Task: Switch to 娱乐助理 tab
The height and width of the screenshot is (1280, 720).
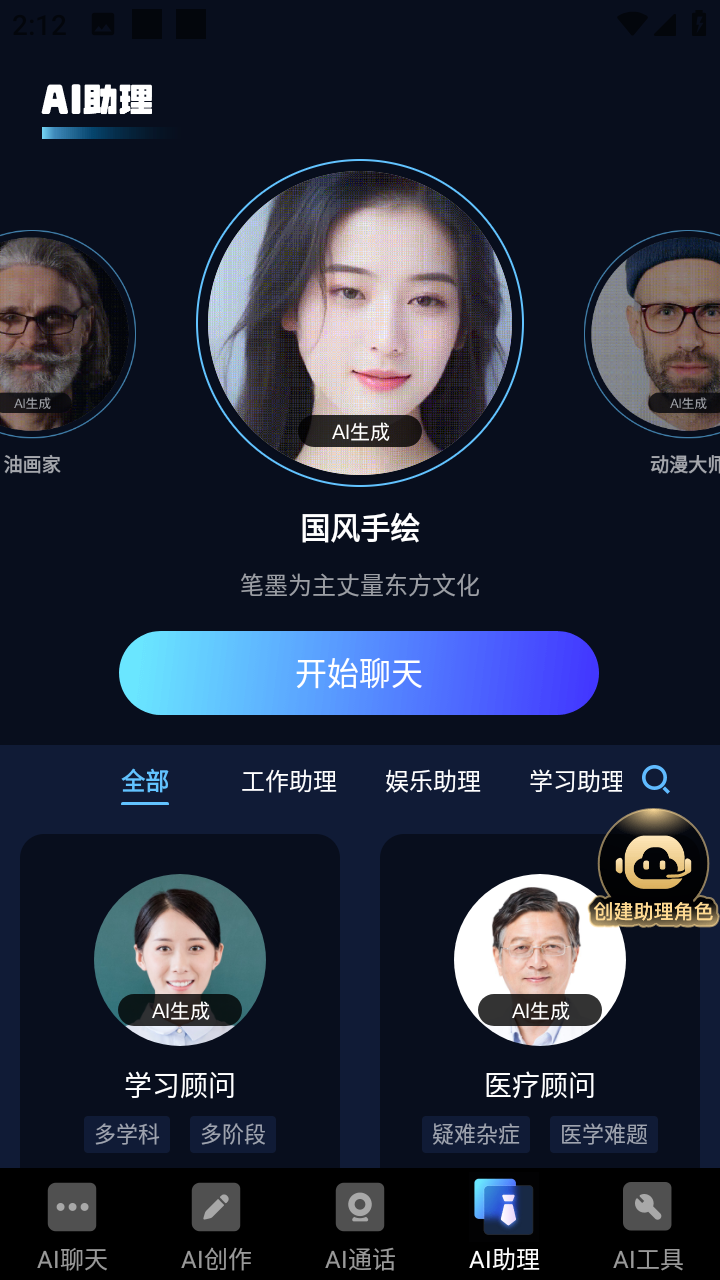Action: click(433, 781)
